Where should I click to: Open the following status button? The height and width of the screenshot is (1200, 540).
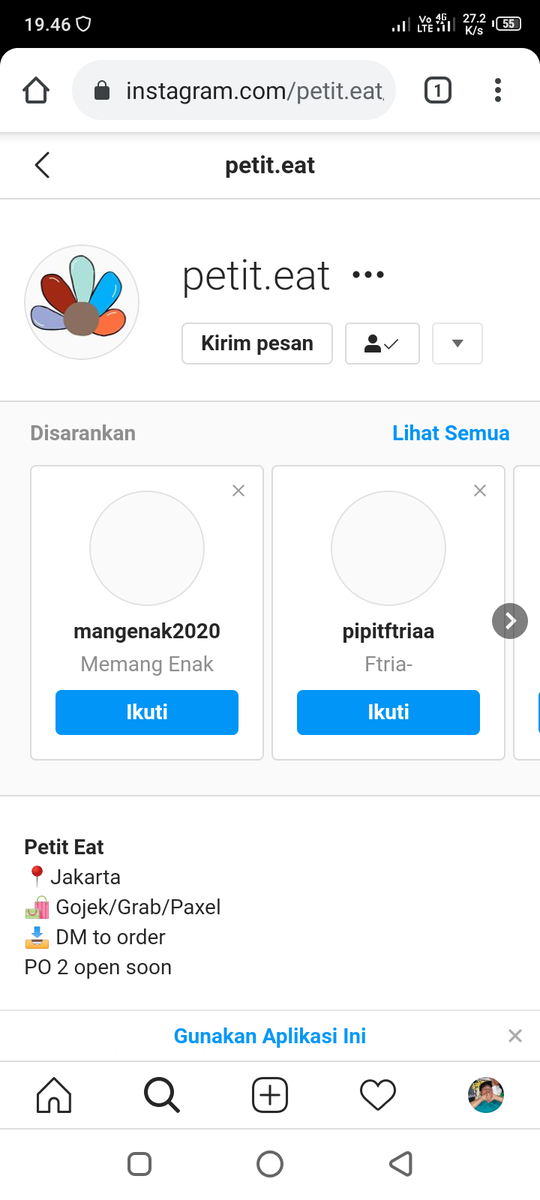[382, 343]
